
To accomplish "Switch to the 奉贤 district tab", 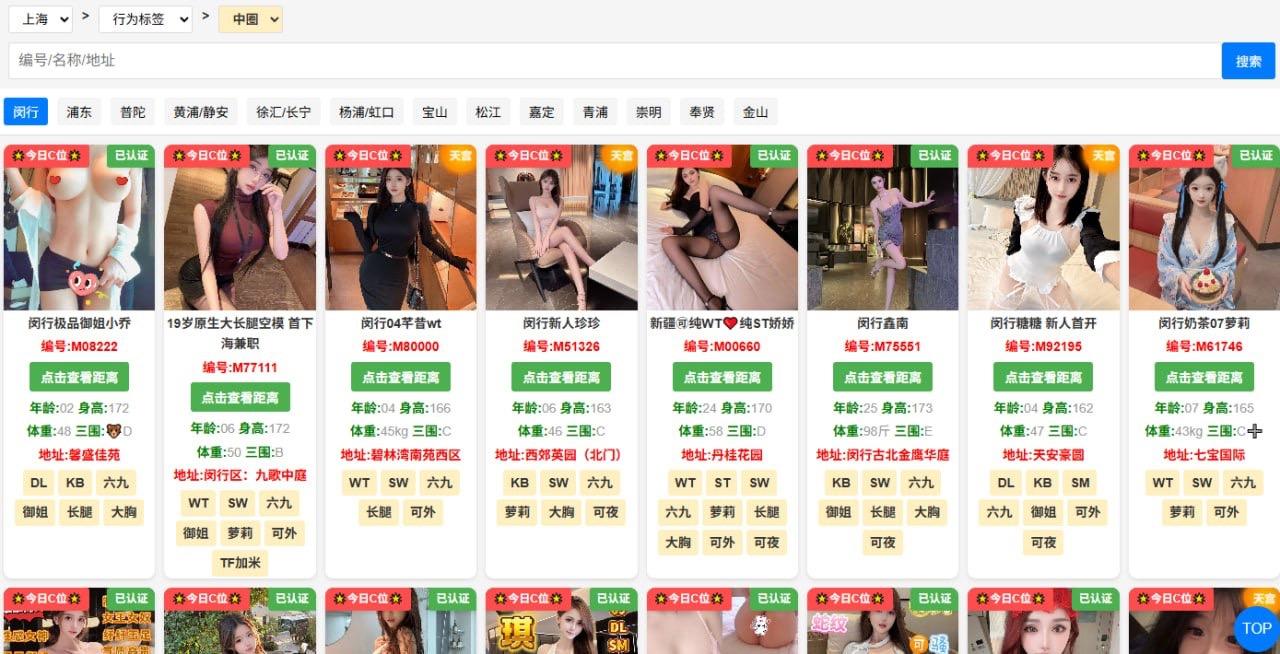I will tap(702, 112).
